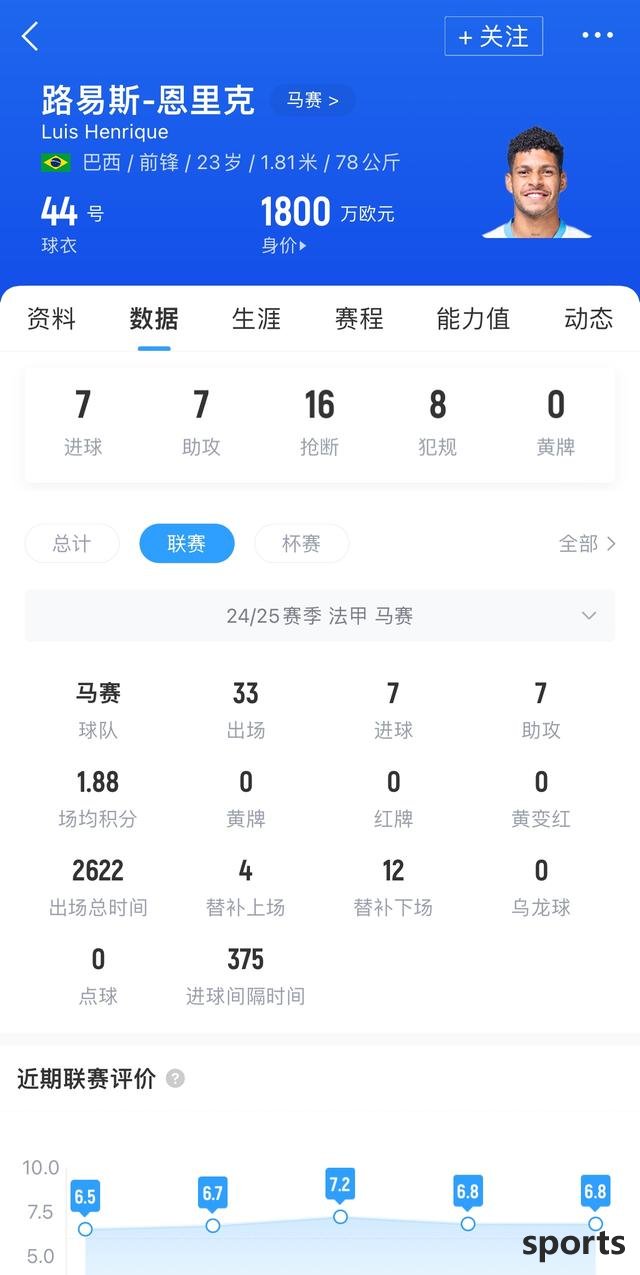The width and height of the screenshot is (640, 1275).
Task: Open the 马赛 team chip
Action: 313,100
